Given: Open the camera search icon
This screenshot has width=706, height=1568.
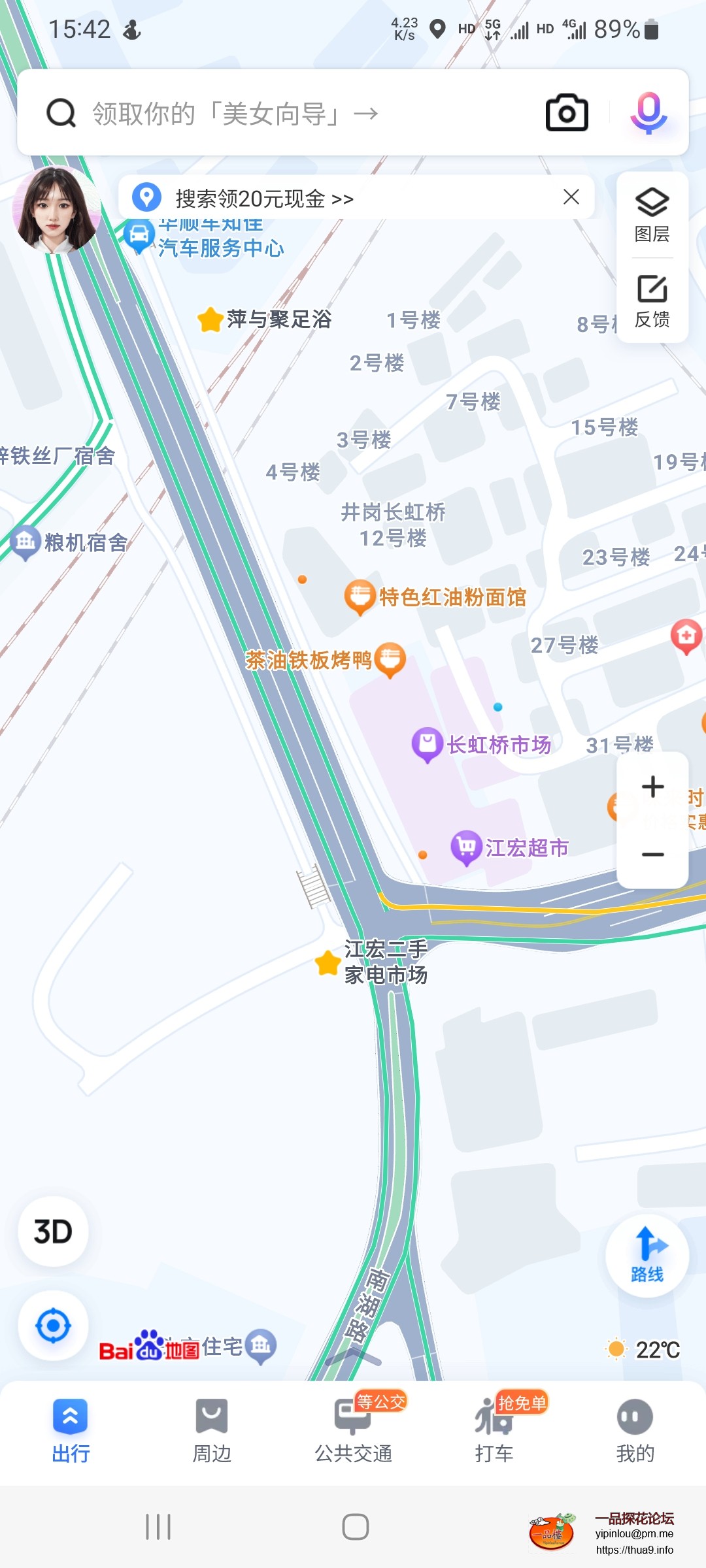Looking at the screenshot, I should pos(566,112).
